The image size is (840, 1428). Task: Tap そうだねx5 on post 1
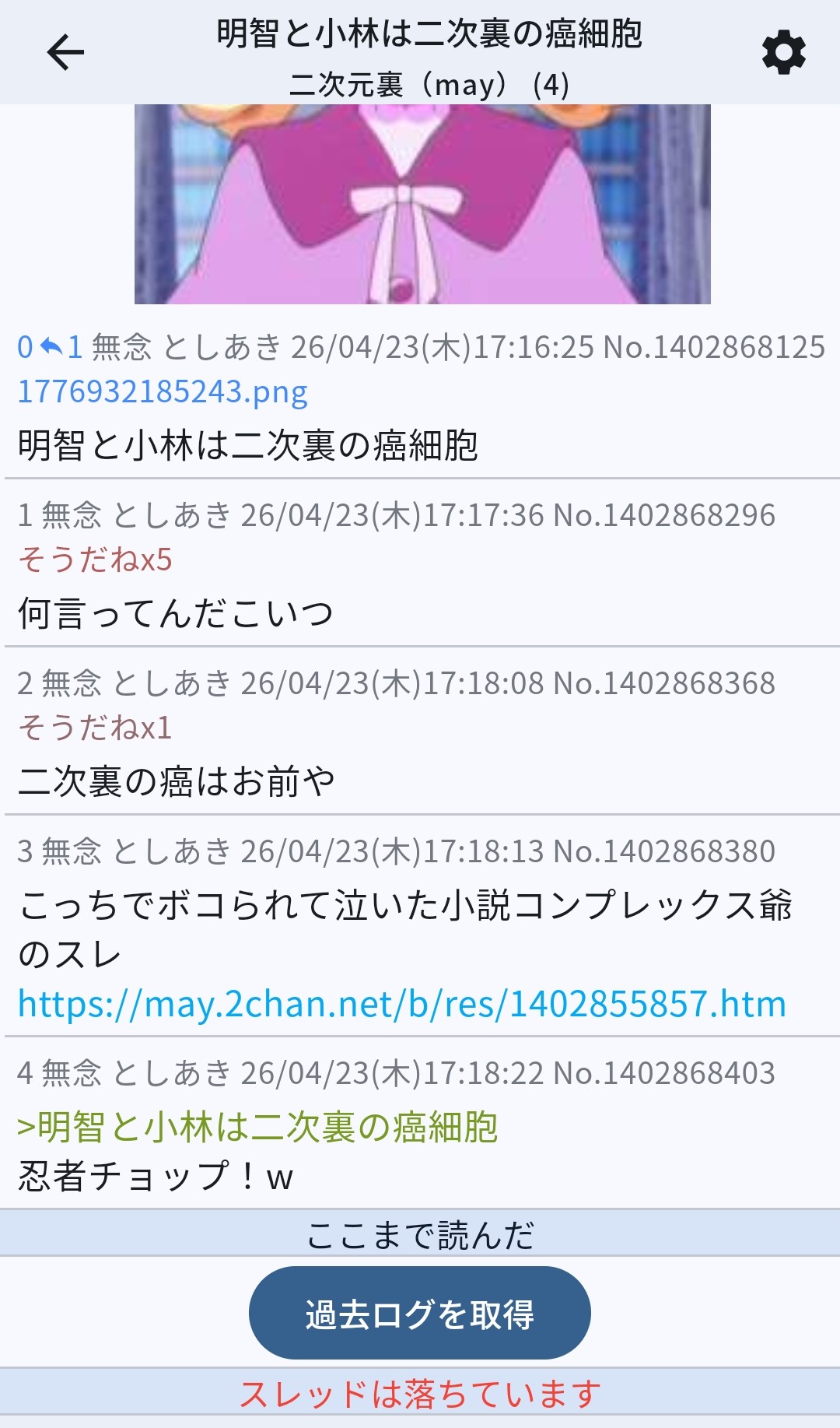click(x=95, y=560)
